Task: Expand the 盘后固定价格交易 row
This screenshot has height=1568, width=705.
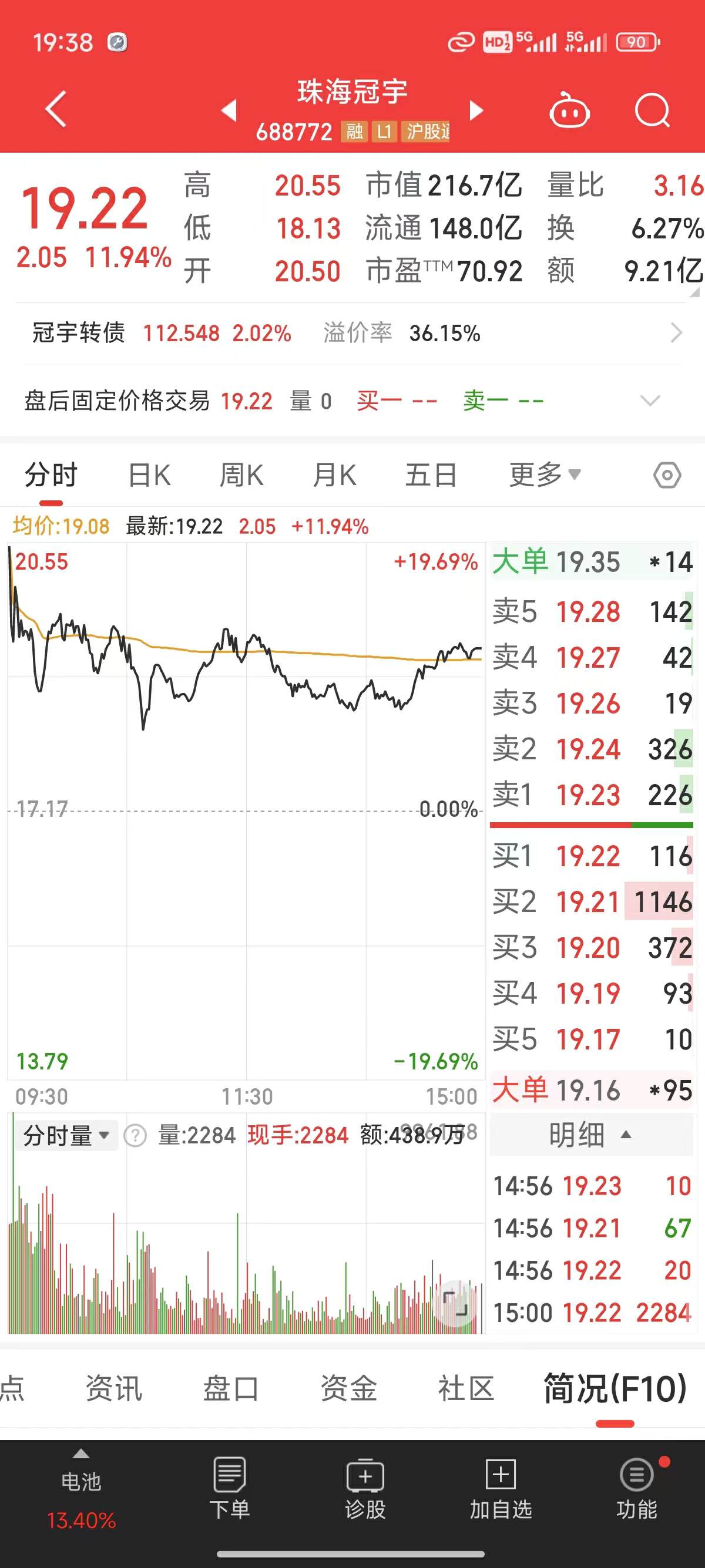Action: tap(352, 401)
